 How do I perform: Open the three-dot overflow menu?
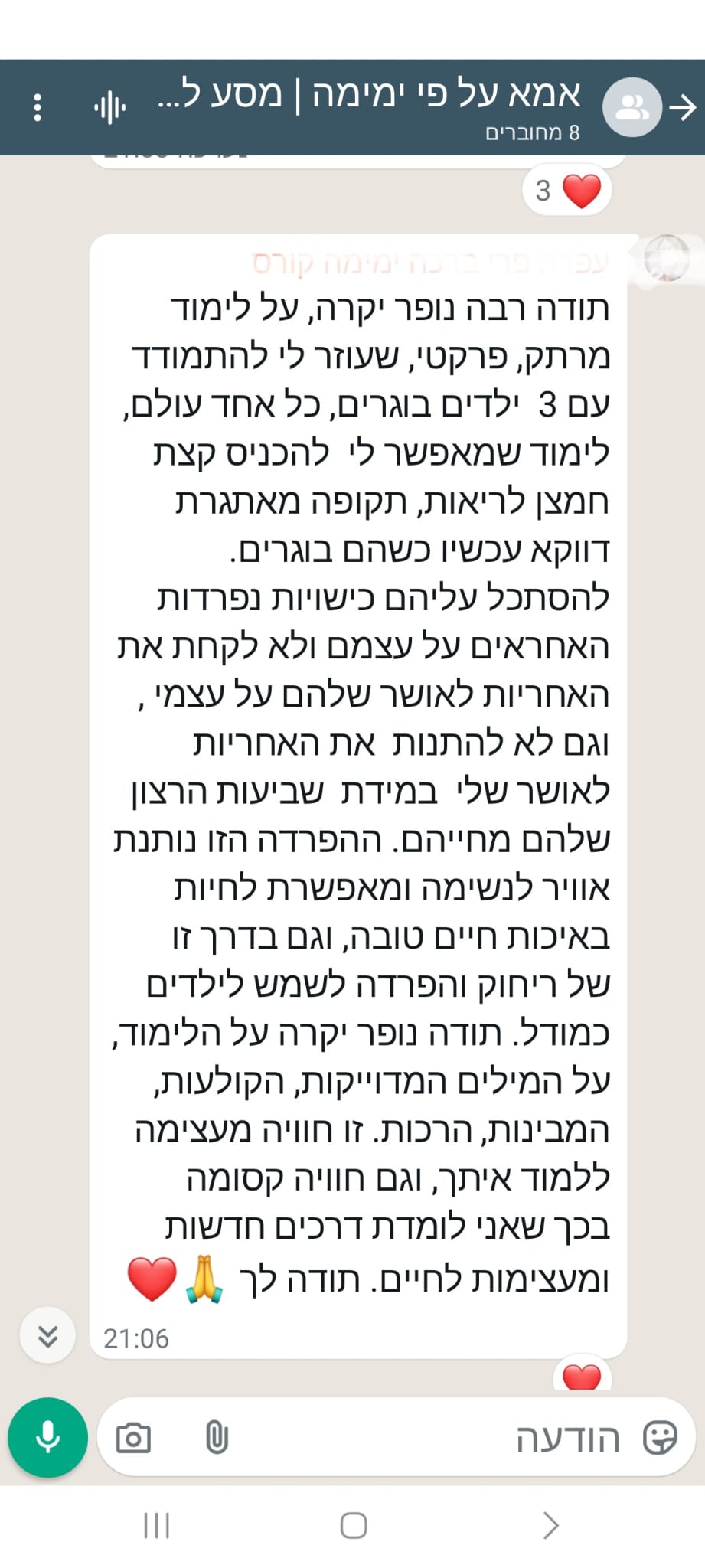point(37,107)
